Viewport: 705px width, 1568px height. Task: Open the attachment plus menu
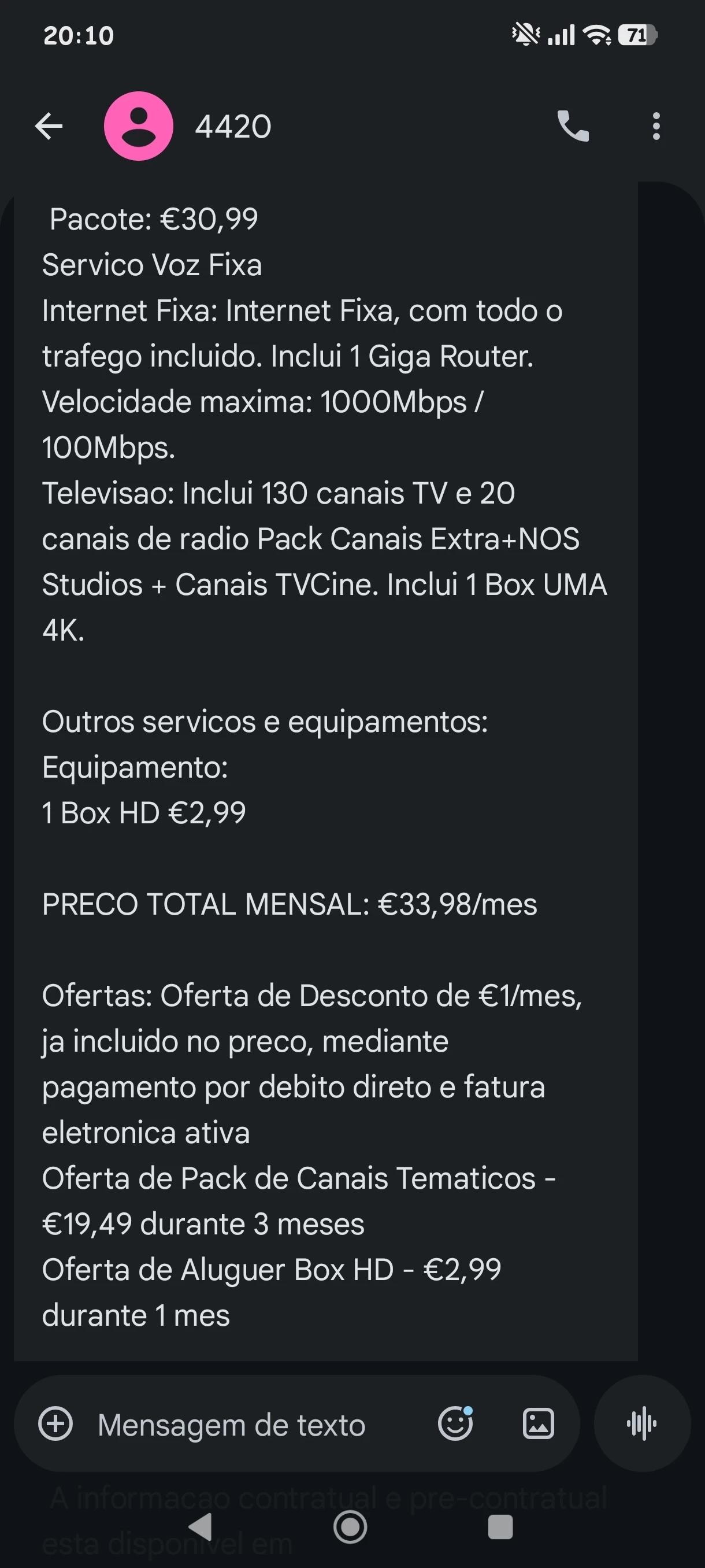click(55, 1425)
